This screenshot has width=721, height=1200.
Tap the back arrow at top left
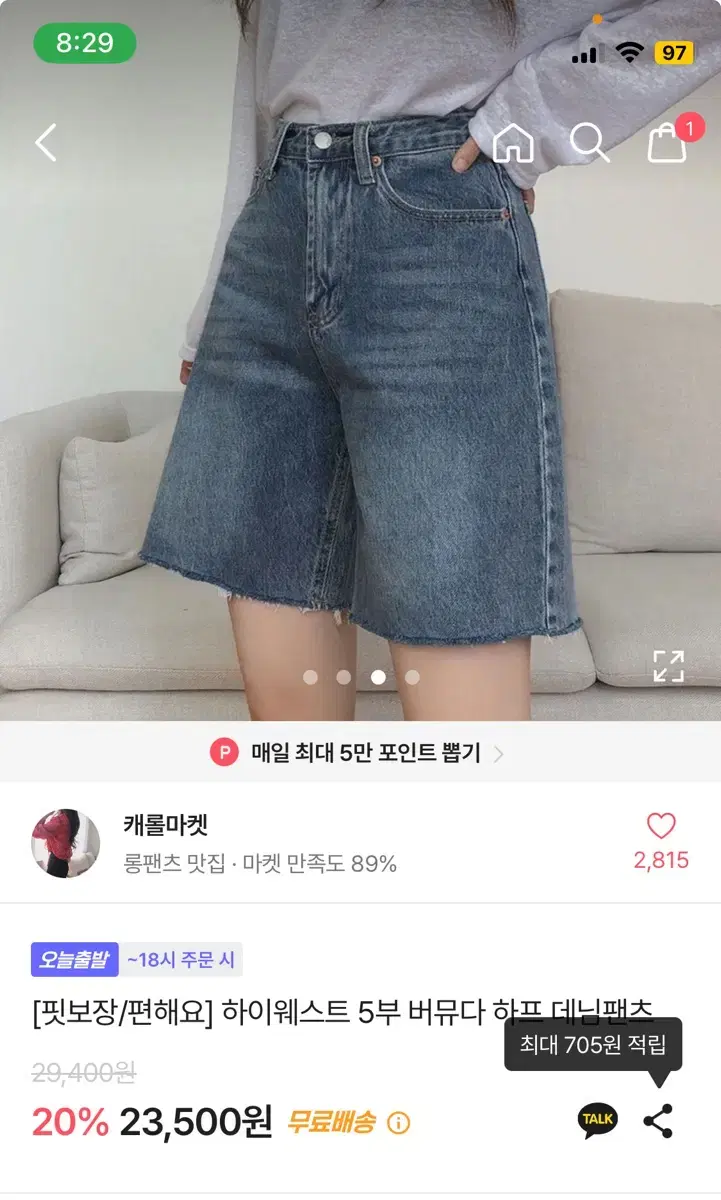pos(44,143)
